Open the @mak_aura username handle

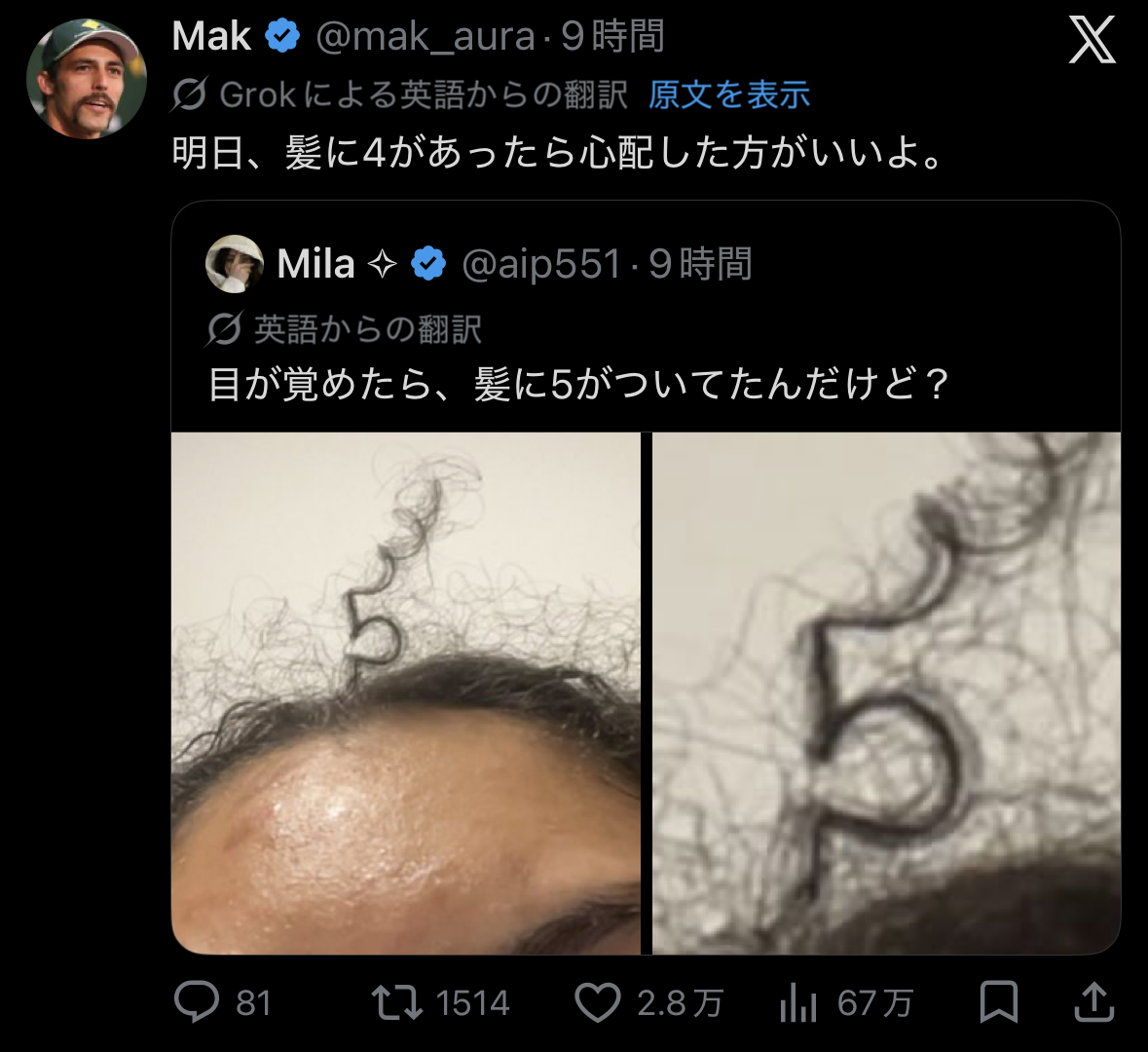(x=426, y=37)
